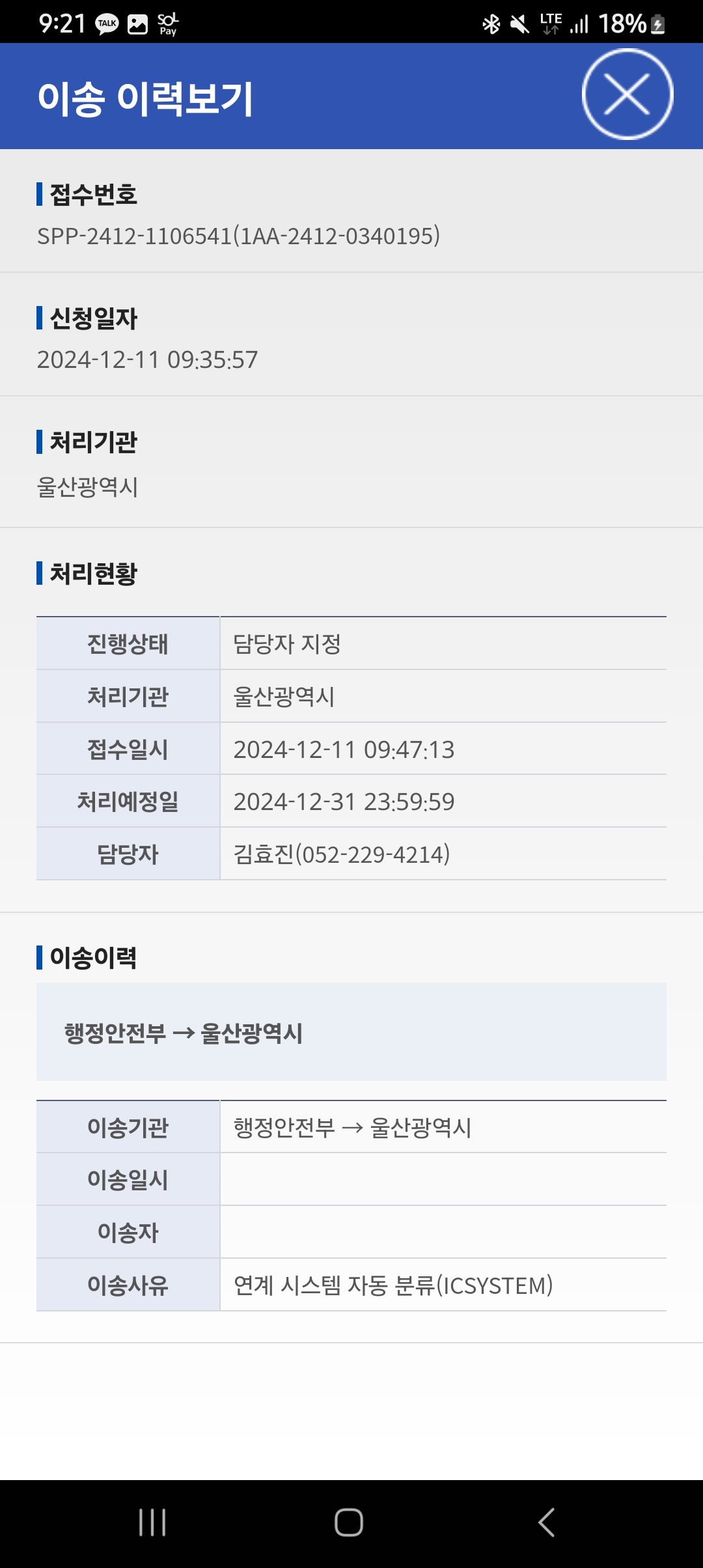The width and height of the screenshot is (703, 1568).
Task: Close the 이송 이력보기 screen
Action: point(627,94)
